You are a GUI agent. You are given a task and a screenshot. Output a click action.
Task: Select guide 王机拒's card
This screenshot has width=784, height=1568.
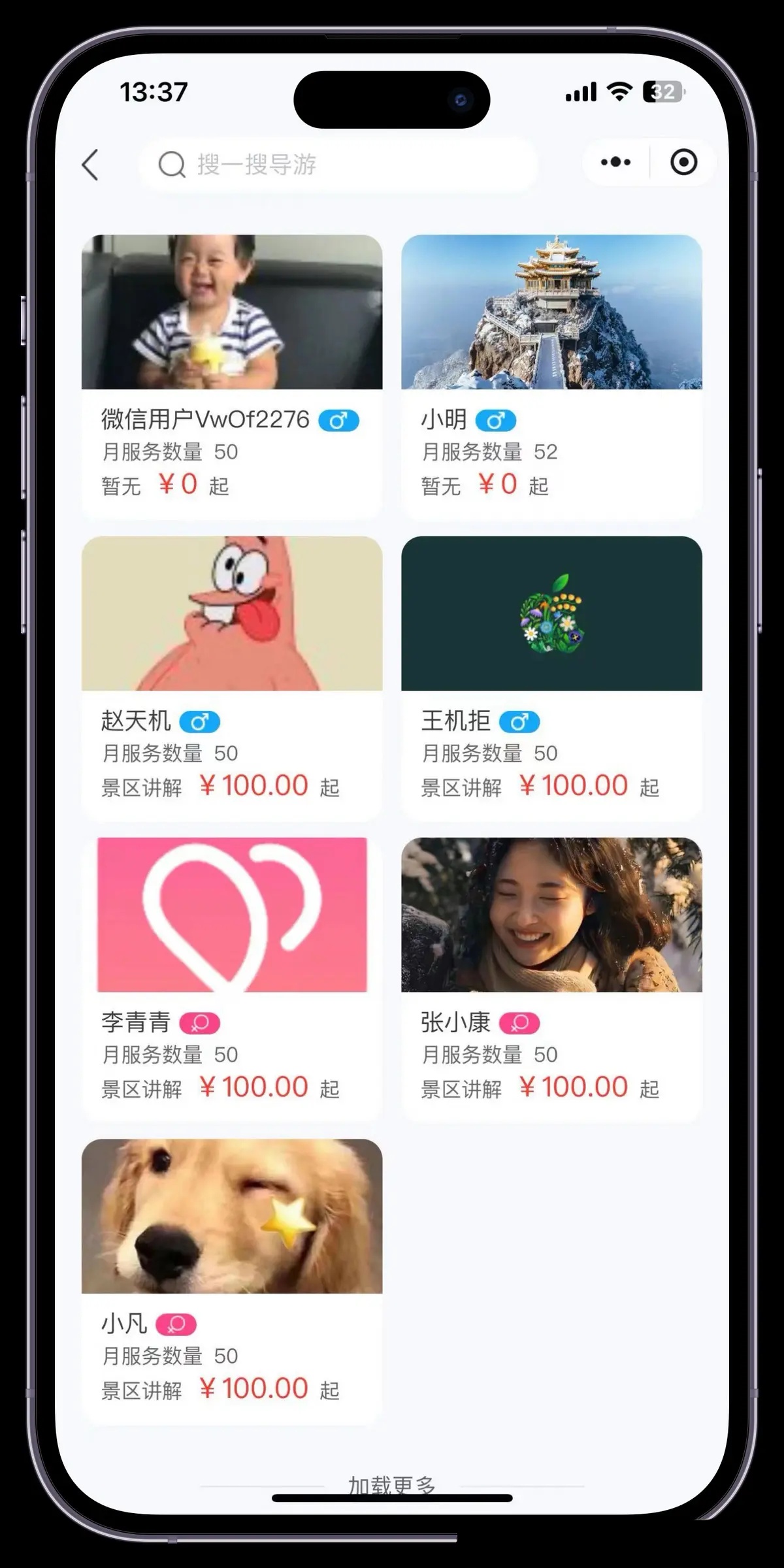click(551, 678)
